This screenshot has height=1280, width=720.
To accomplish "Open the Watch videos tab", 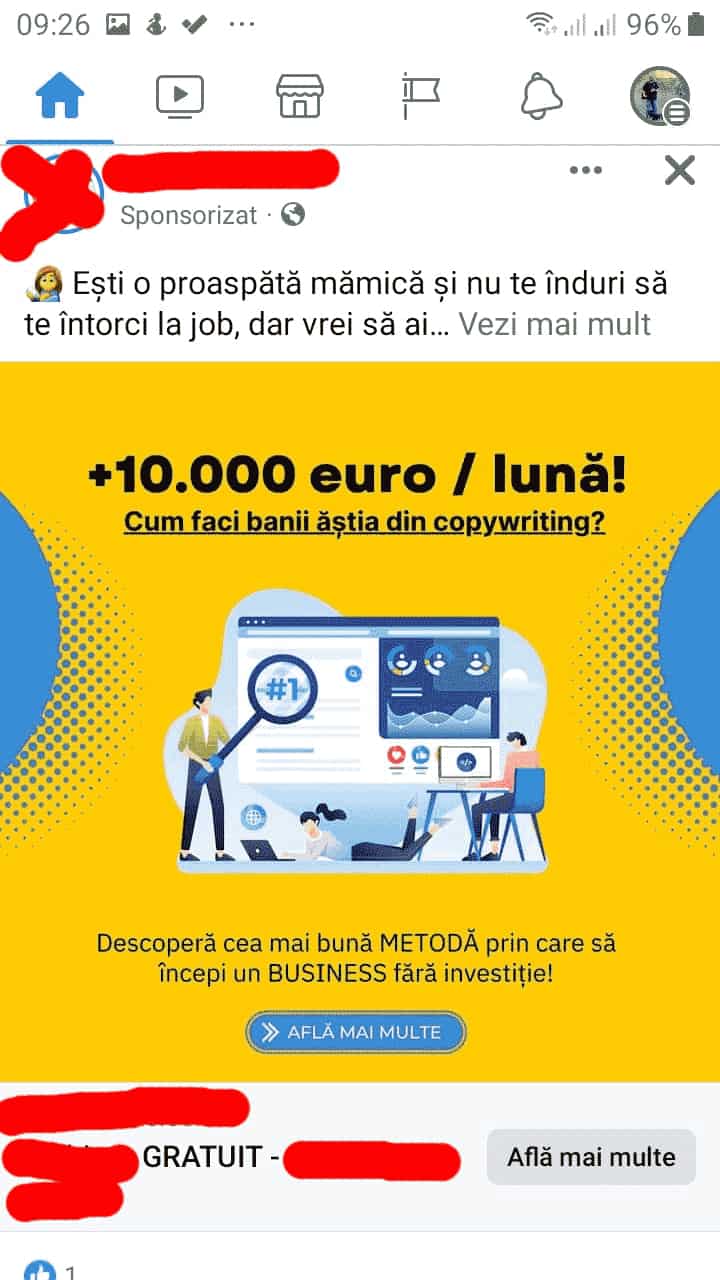I will pos(180,97).
